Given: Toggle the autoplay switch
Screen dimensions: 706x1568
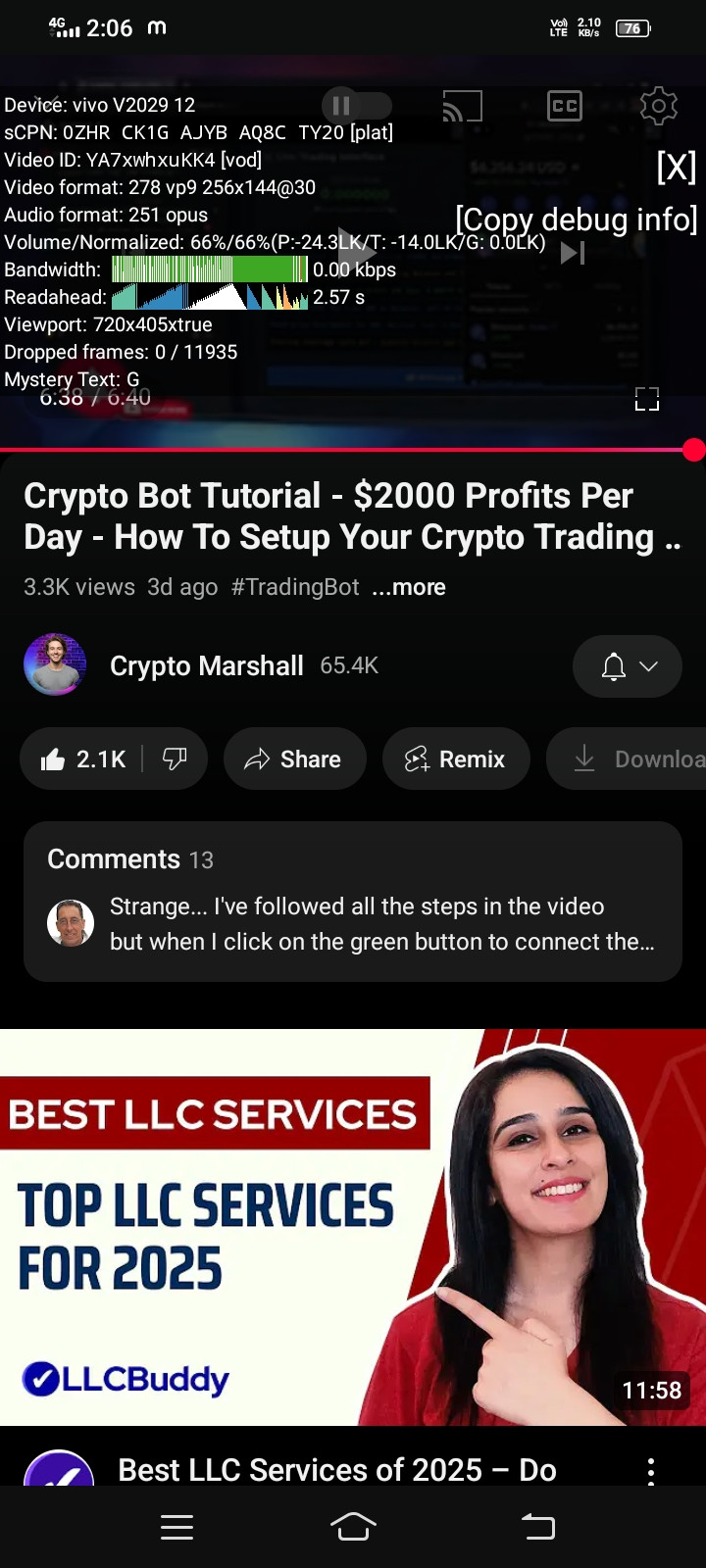Looking at the screenshot, I should pos(357,105).
